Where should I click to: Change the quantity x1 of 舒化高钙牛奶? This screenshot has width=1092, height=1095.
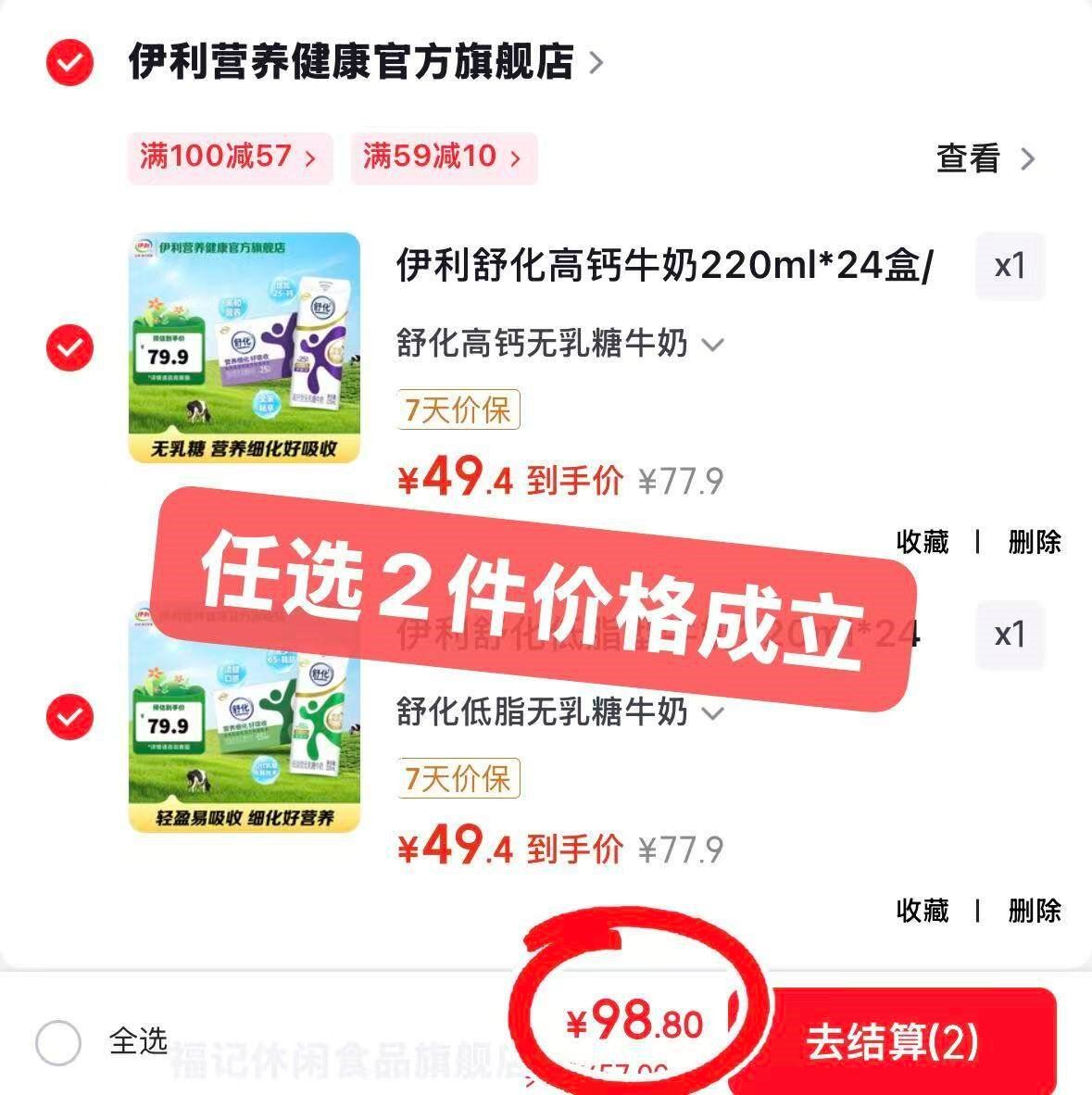tap(1010, 268)
